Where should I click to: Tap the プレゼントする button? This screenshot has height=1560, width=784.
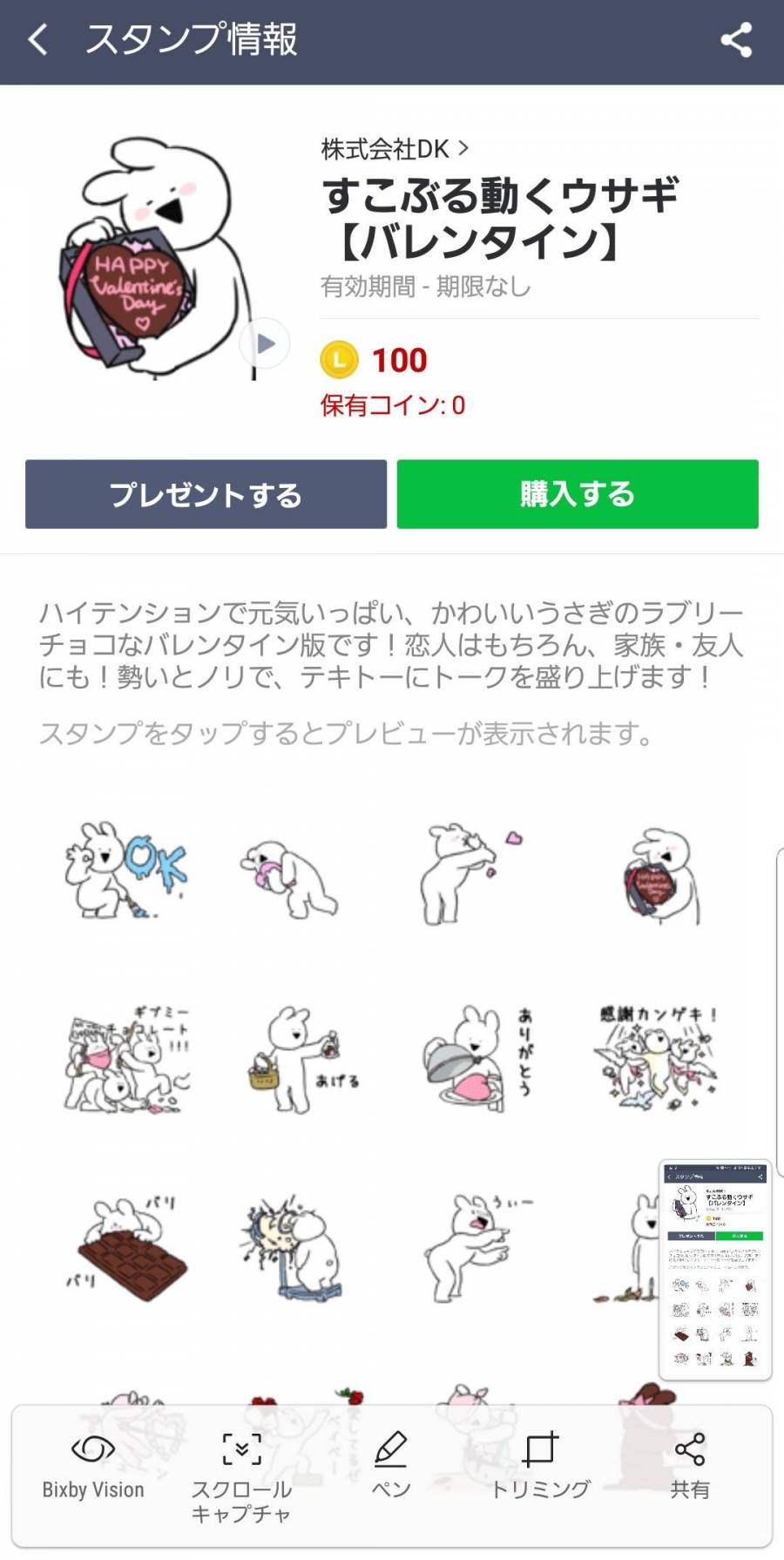pyautogui.click(x=206, y=494)
